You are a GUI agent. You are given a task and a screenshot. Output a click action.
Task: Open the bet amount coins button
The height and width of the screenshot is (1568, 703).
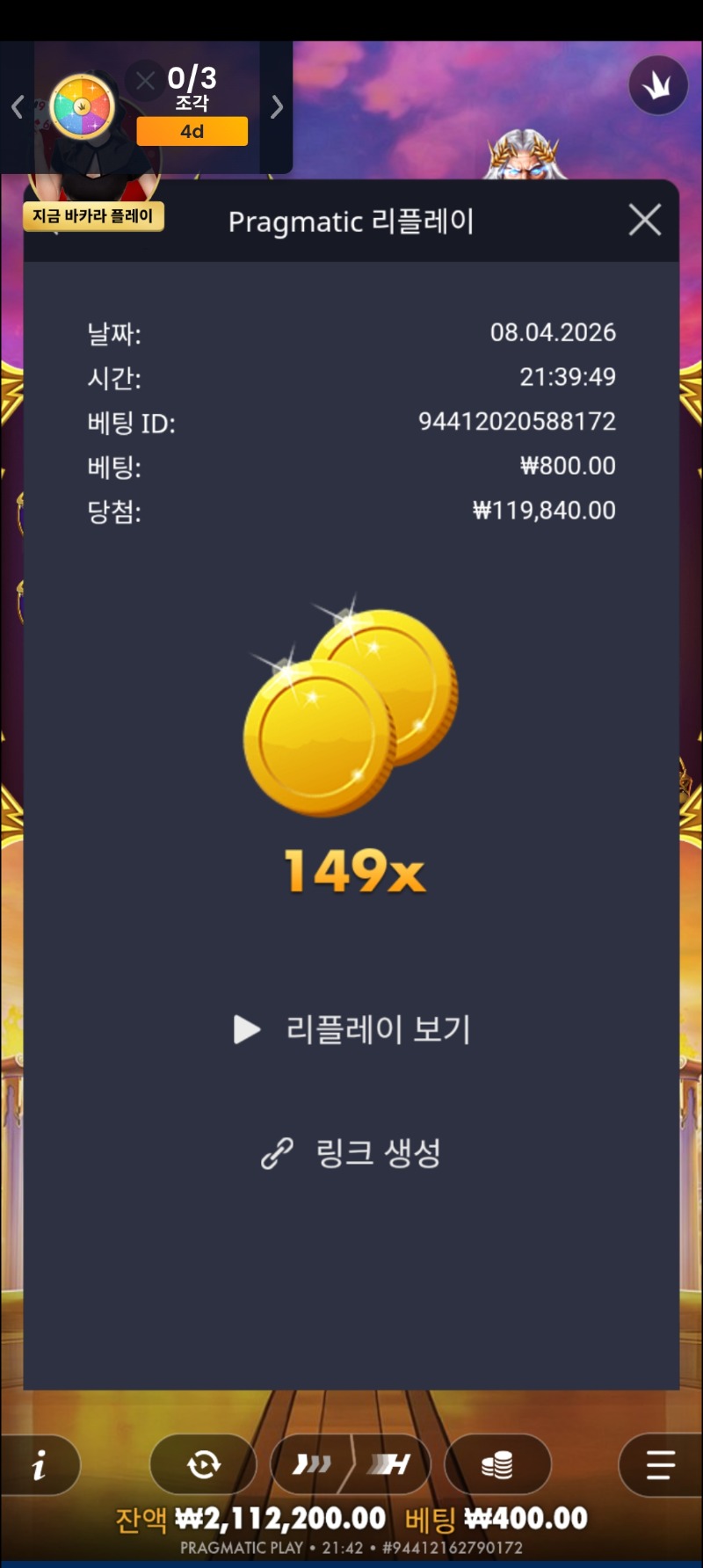497,1464
